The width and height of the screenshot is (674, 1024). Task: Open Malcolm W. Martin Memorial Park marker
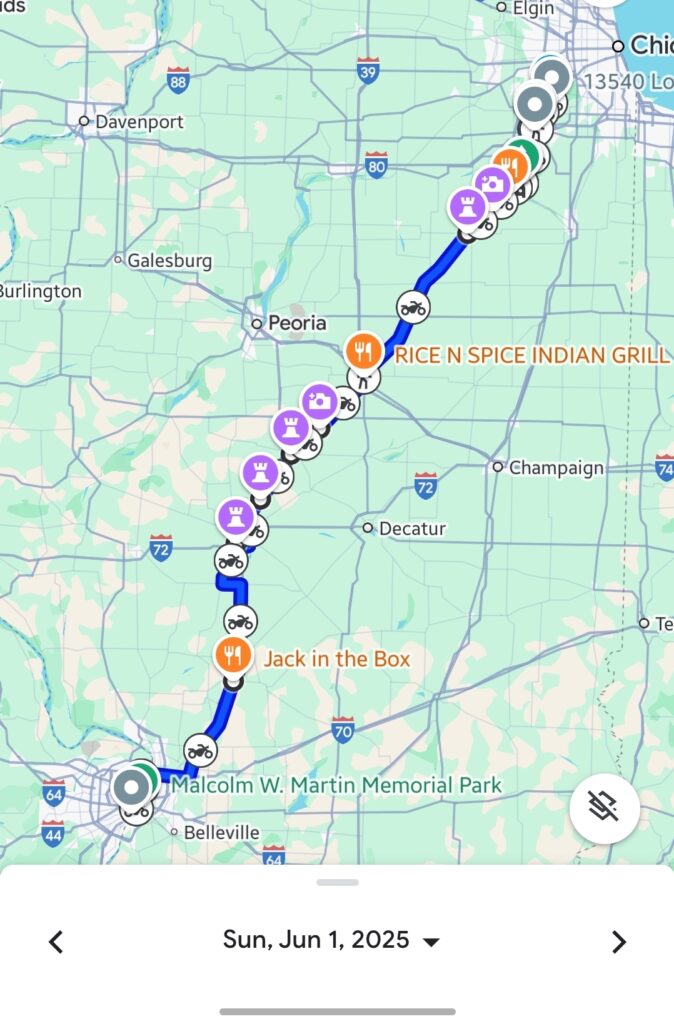click(145, 777)
